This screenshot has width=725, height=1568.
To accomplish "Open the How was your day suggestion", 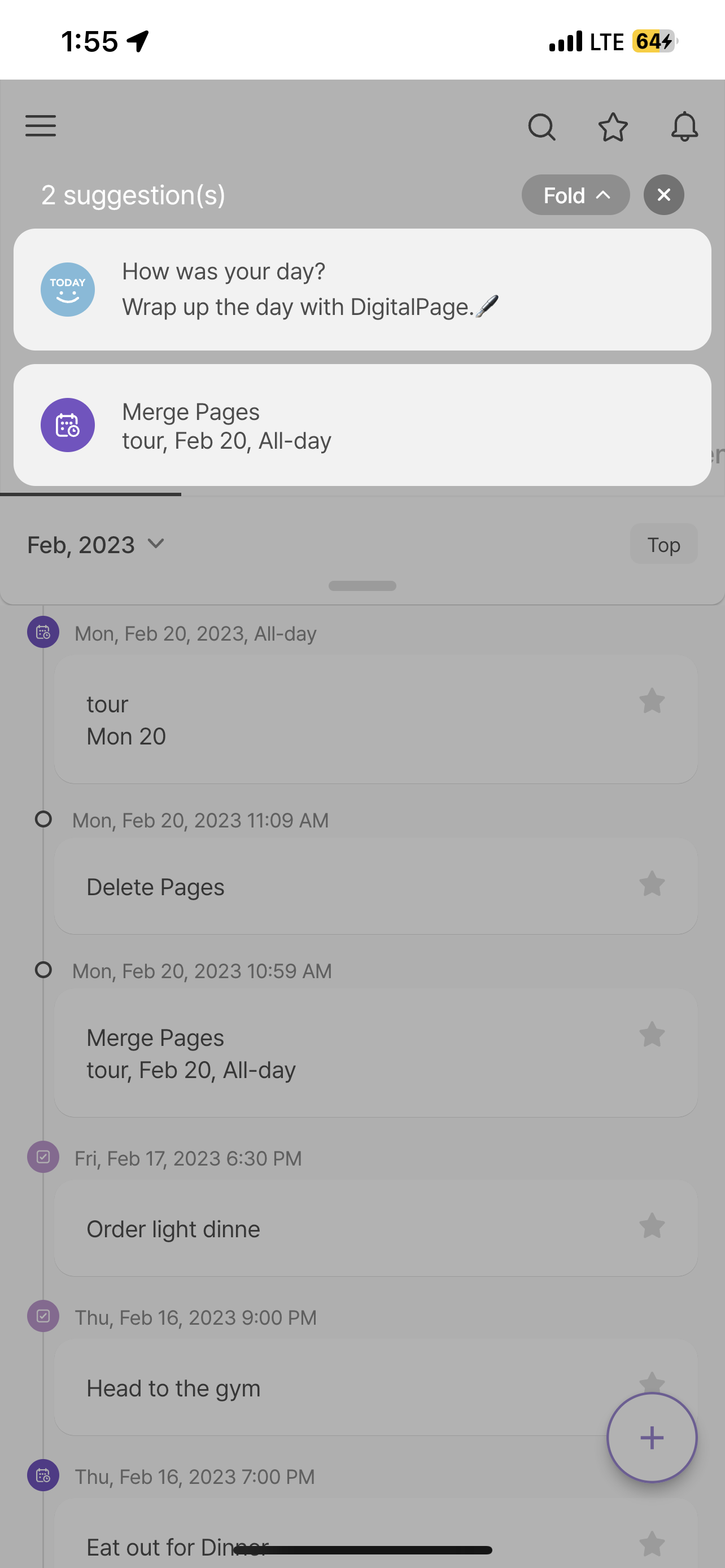I will [362, 289].
